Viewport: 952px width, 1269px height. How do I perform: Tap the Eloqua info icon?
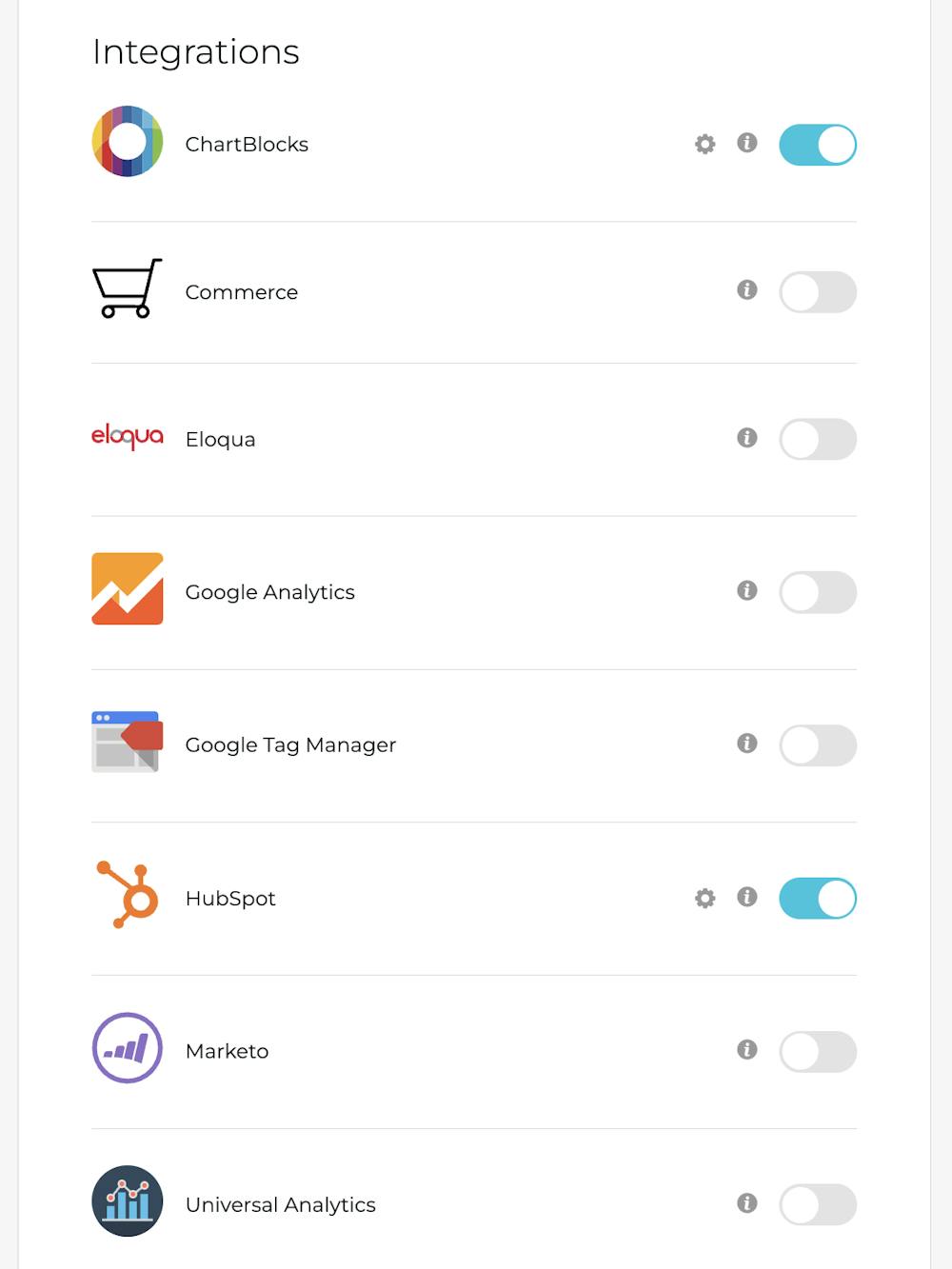point(747,438)
